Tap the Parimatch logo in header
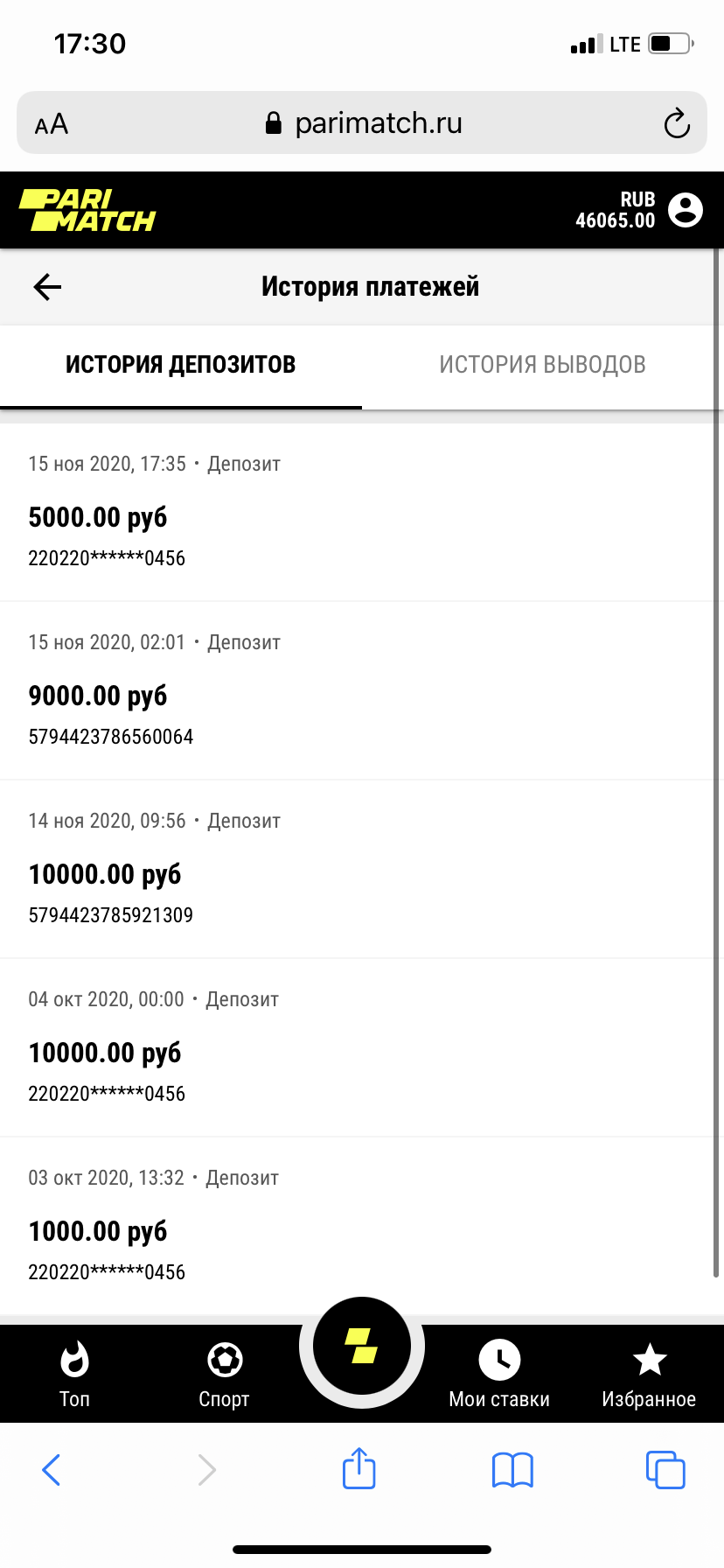Image resolution: width=724 pixels, height=1568 pixels. [x=87, y=210]
